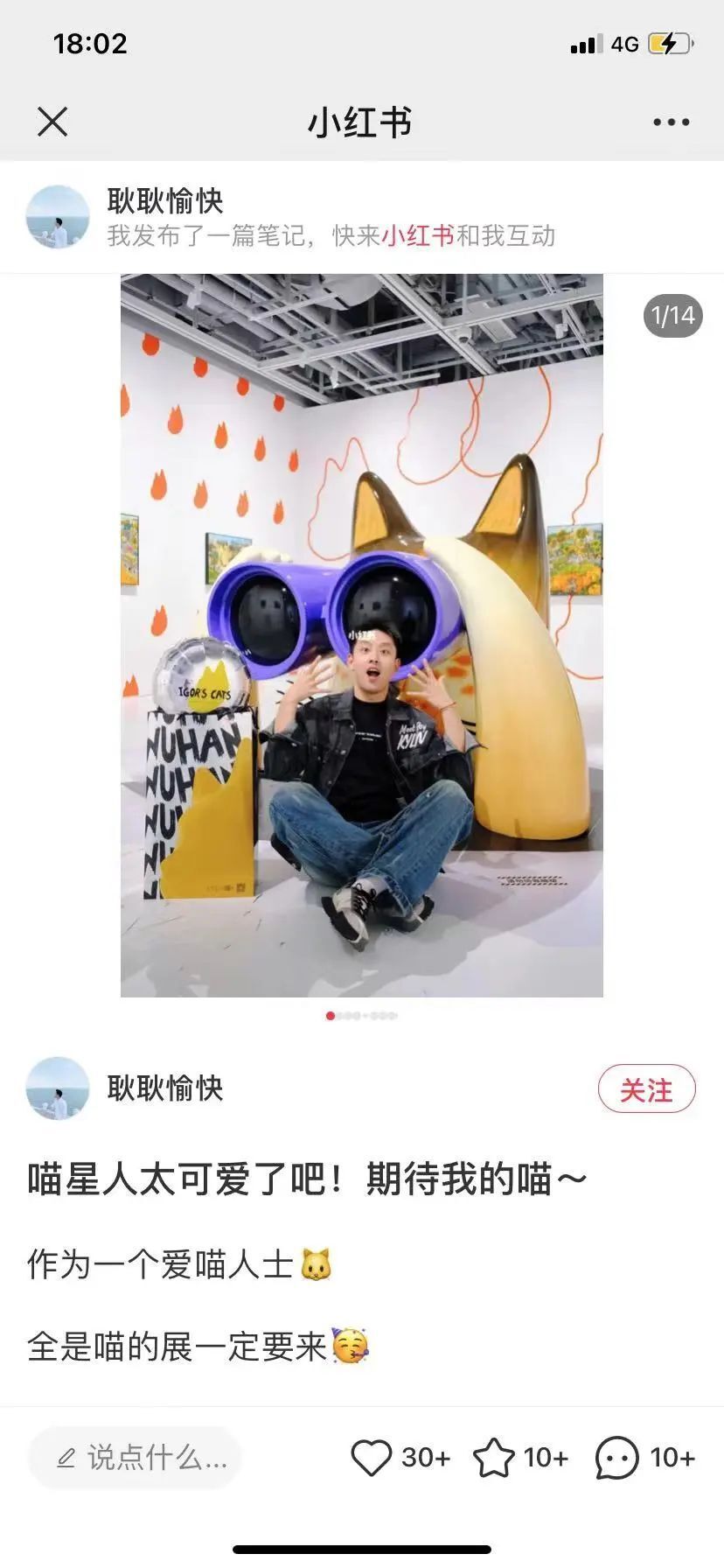Close the page with the X button
The height and width of the screenshot is (1568, 724).
click(x=53, y=122)
